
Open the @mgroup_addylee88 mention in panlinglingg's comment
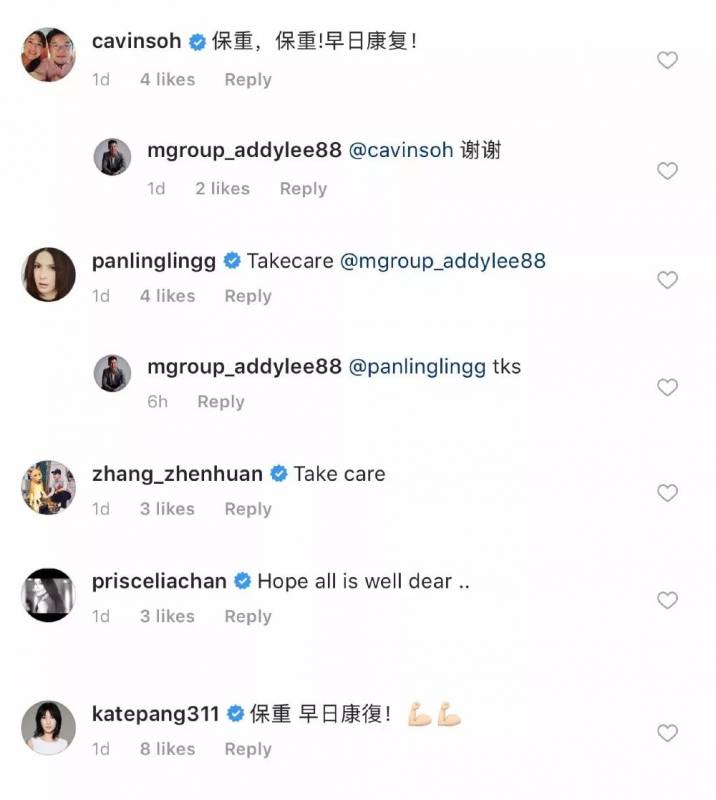tap(442, 261)
